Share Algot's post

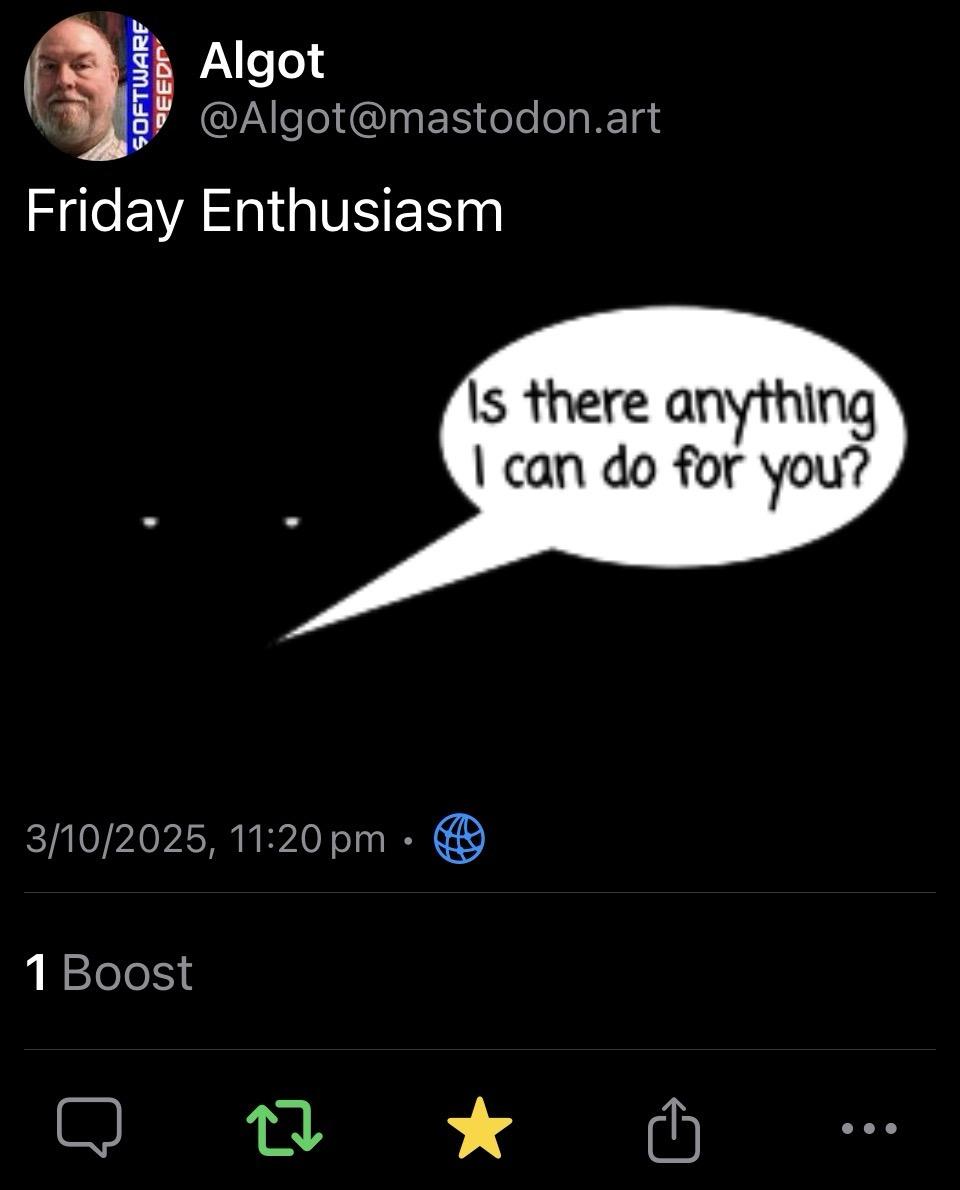[x=674, y=1128]
